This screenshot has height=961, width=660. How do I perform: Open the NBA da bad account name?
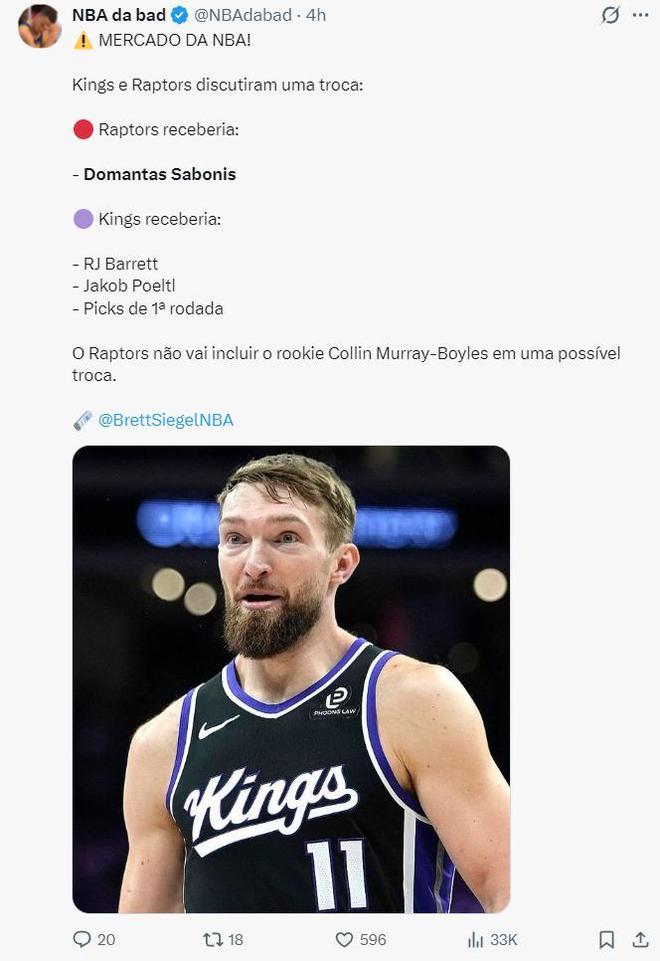click(118, 15)
